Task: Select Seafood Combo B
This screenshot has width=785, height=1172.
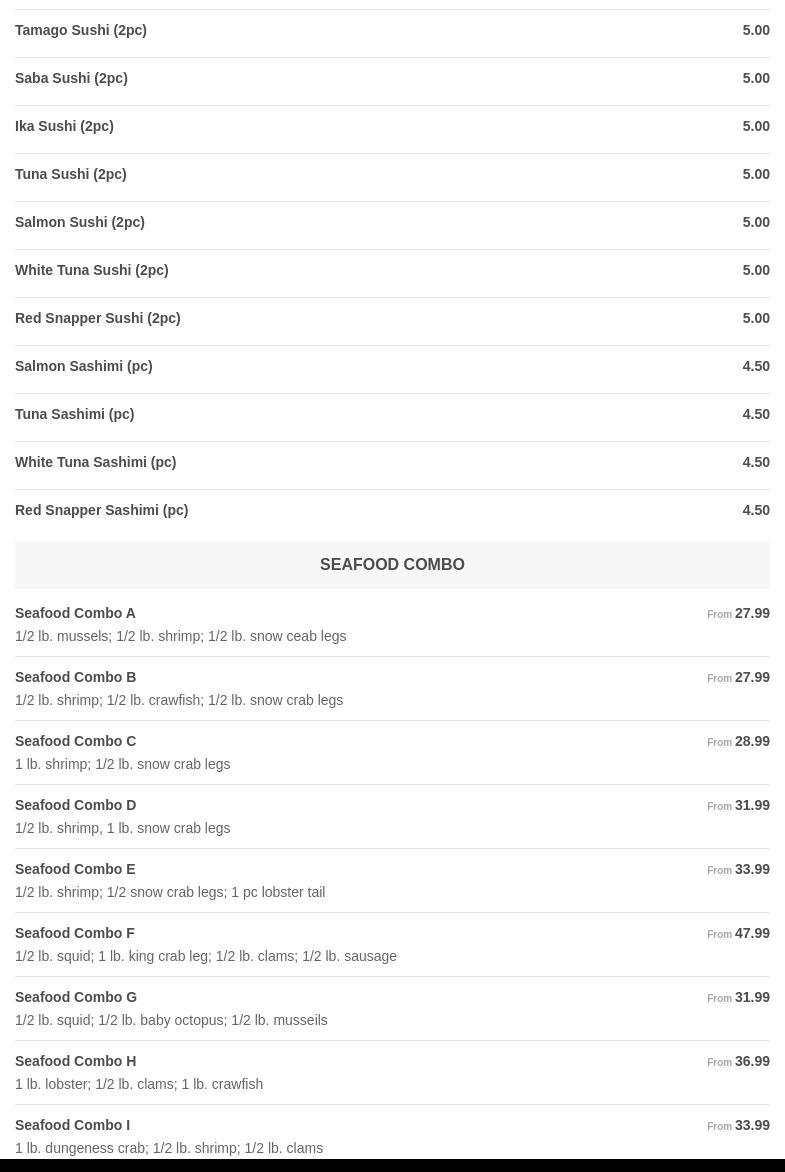Action: 75,678
